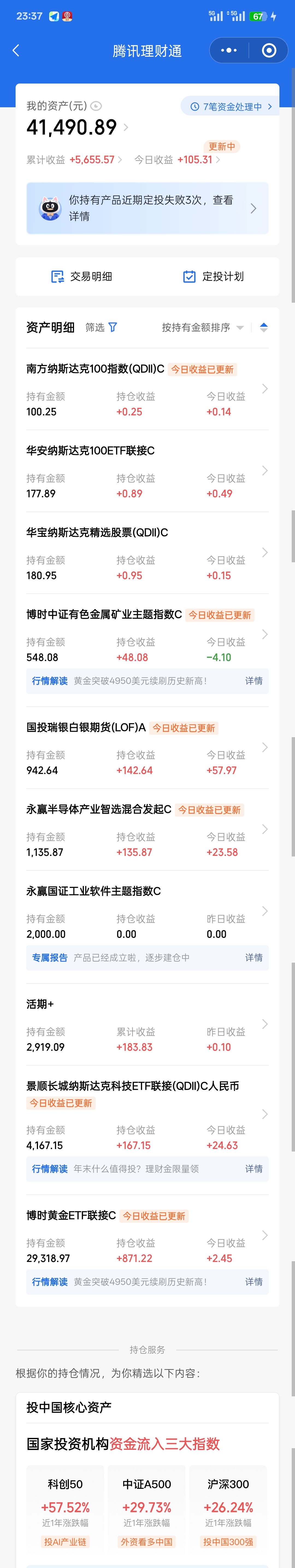Open 定投计划

pos(213,276)
